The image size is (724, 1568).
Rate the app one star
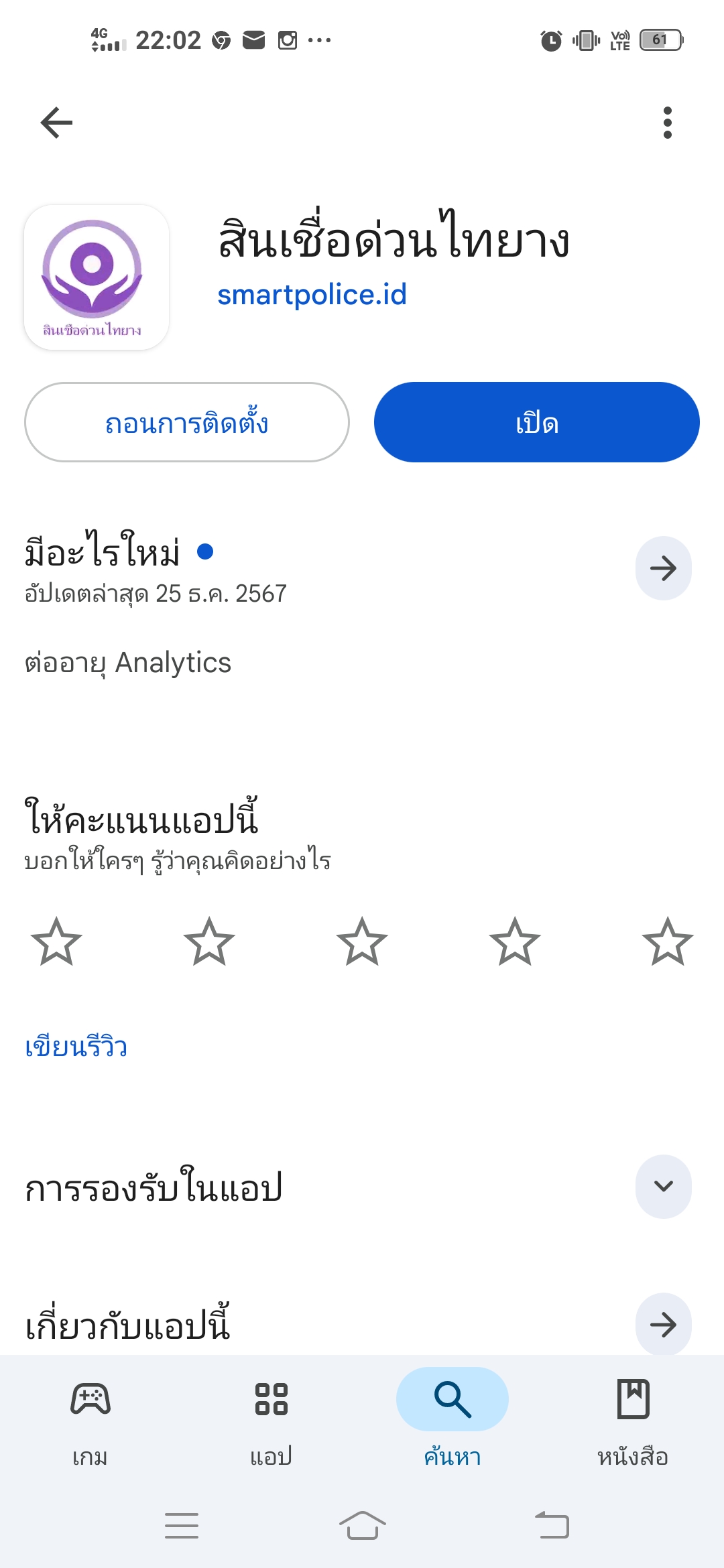[56, 941]
